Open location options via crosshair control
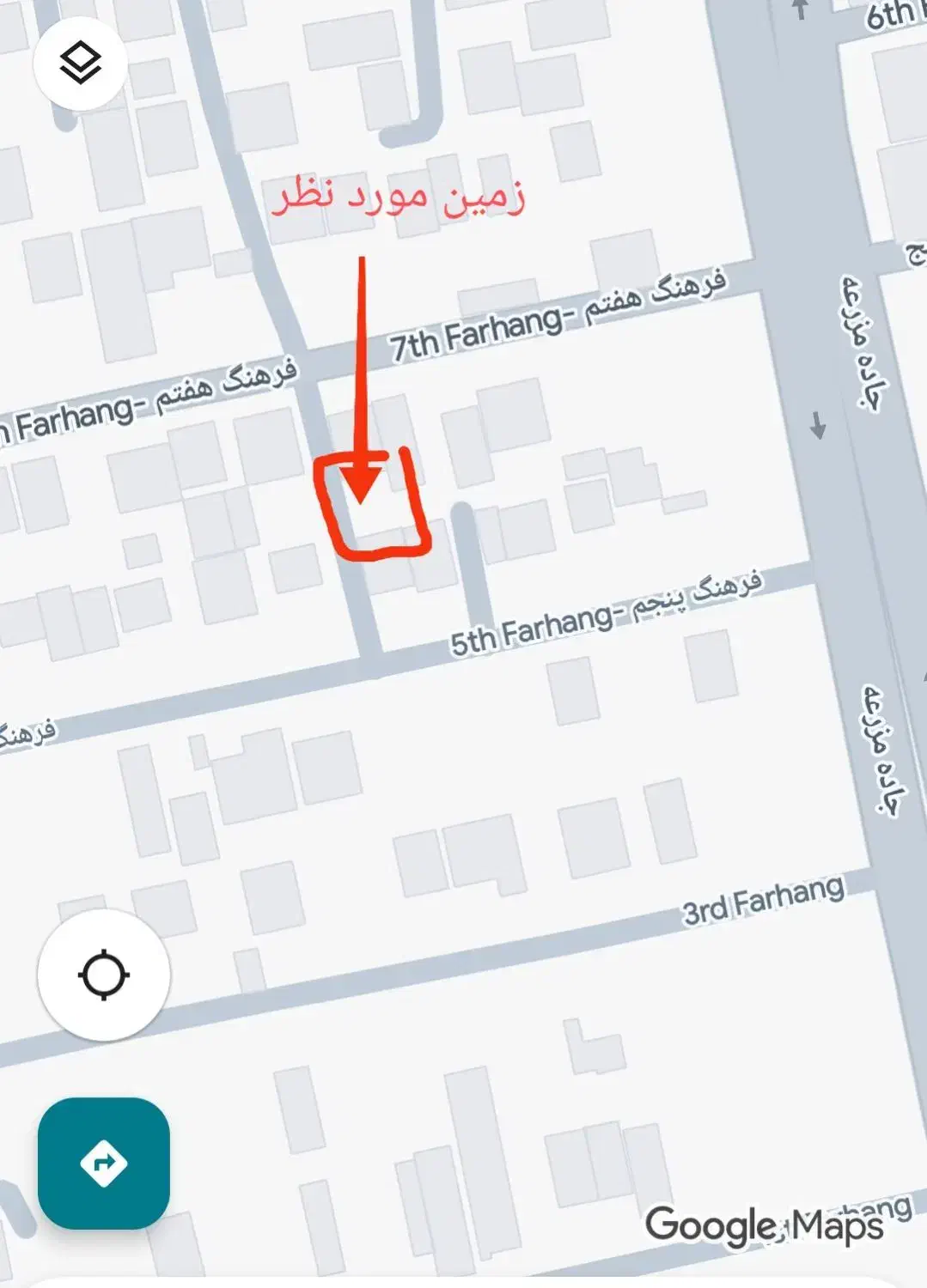 point(103,973)
